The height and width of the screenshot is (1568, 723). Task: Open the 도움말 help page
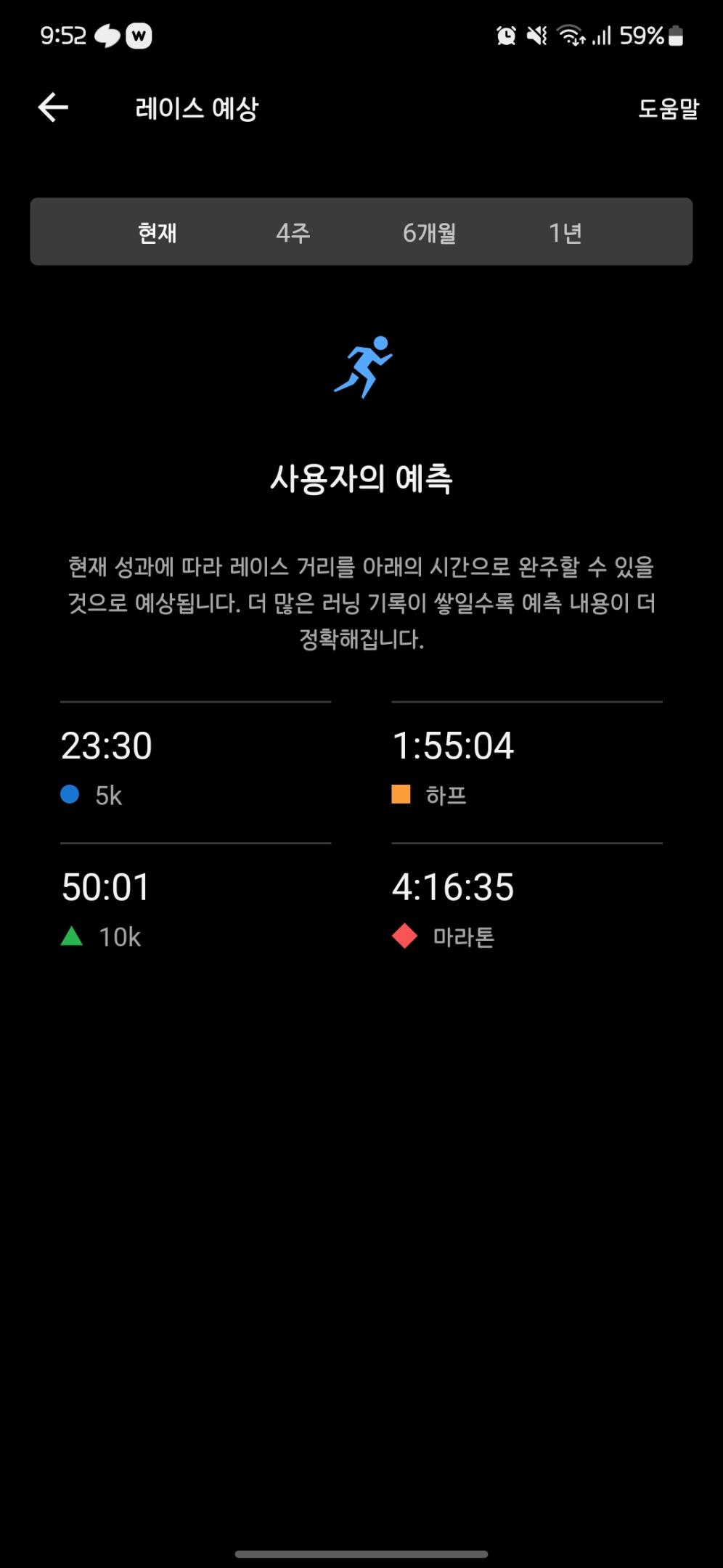coord(668,109)
